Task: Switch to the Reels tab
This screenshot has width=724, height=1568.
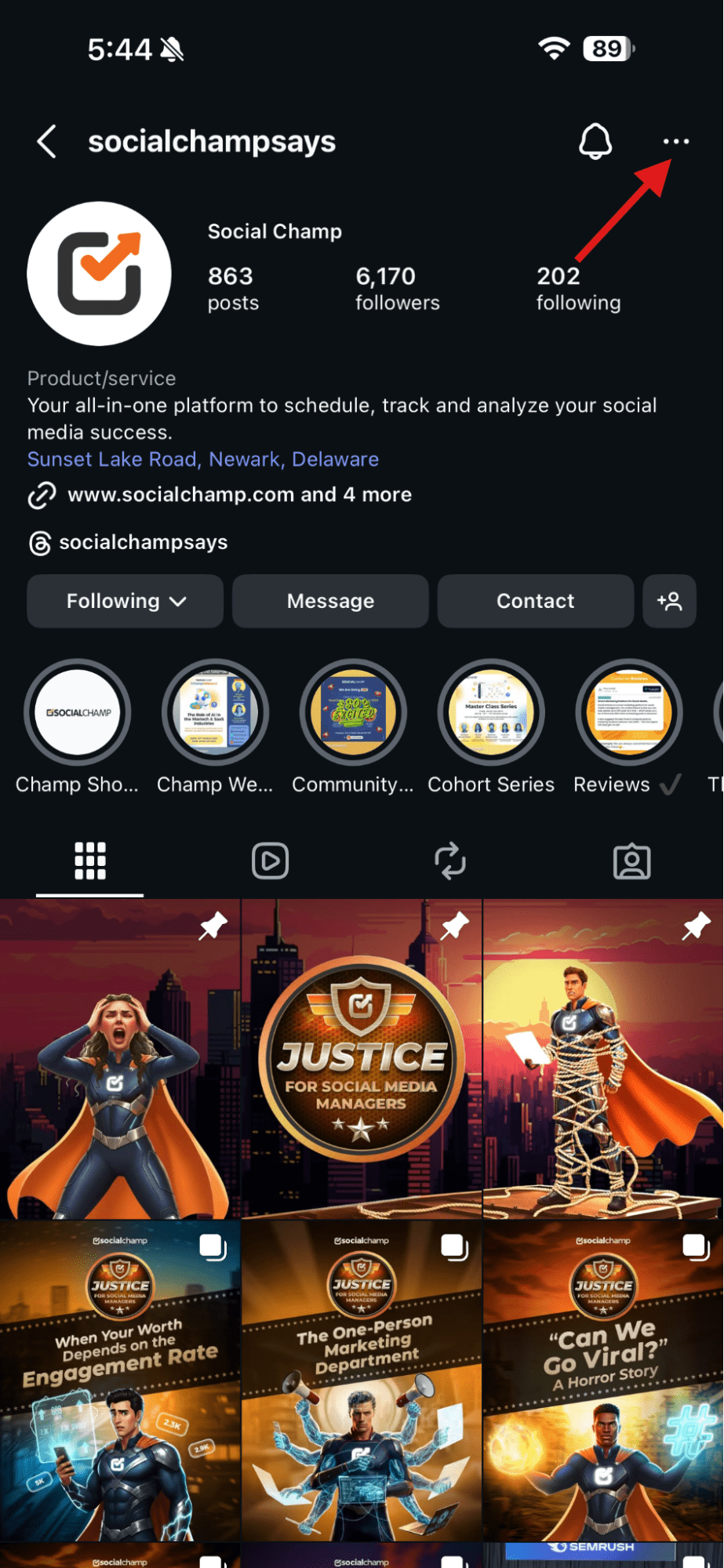Action: tap(270, 861)
